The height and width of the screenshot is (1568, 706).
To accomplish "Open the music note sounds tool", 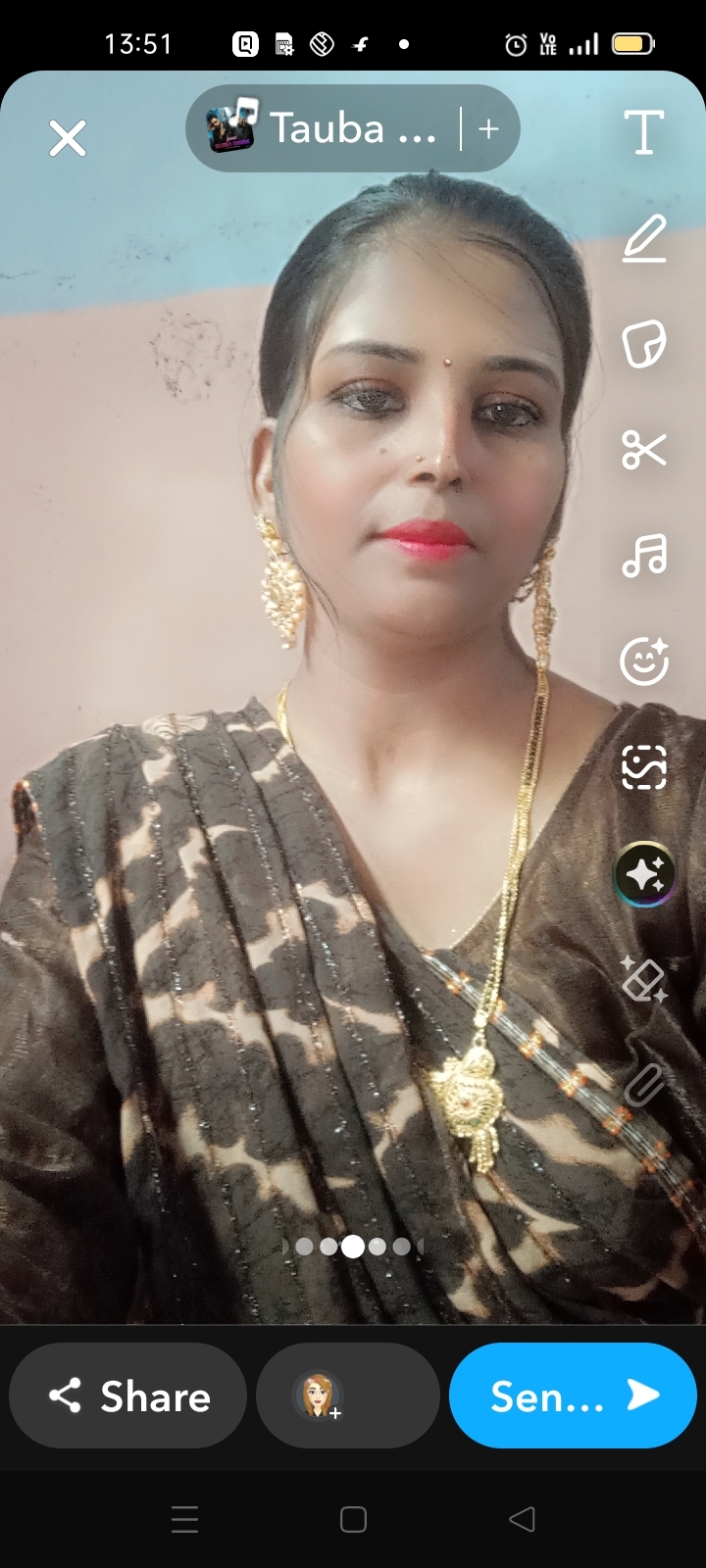I will tap(644, 556).
